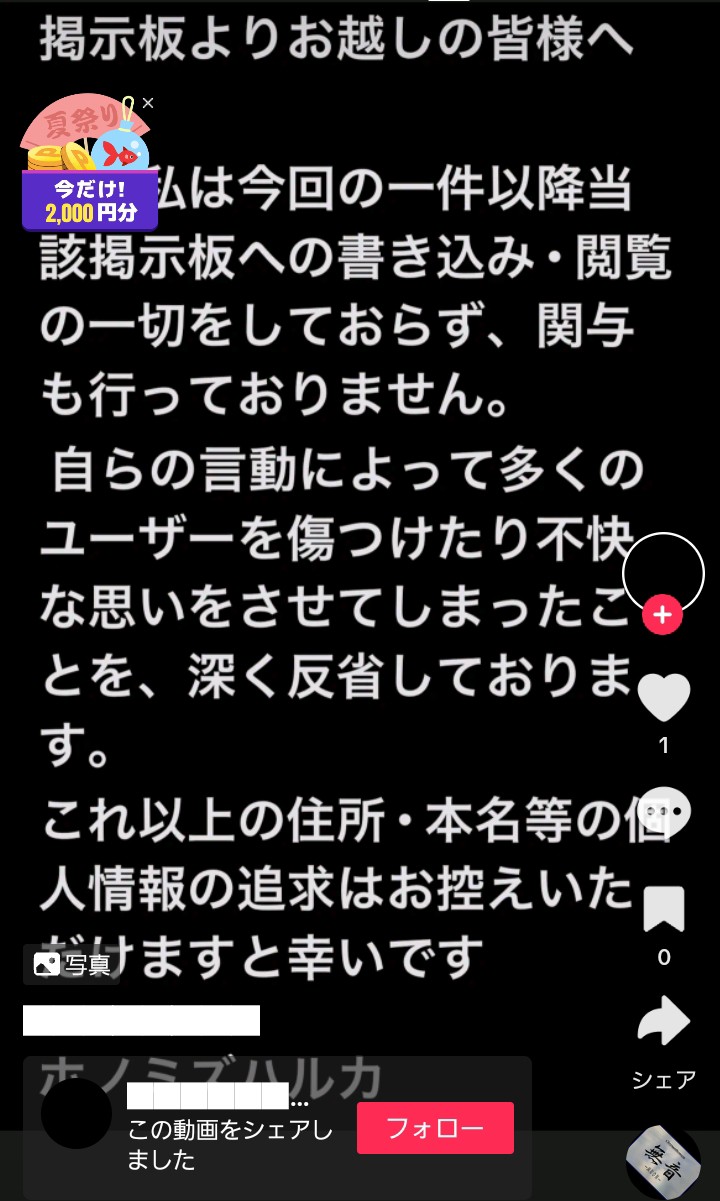Tap the フォロー button

[435, 1128]
